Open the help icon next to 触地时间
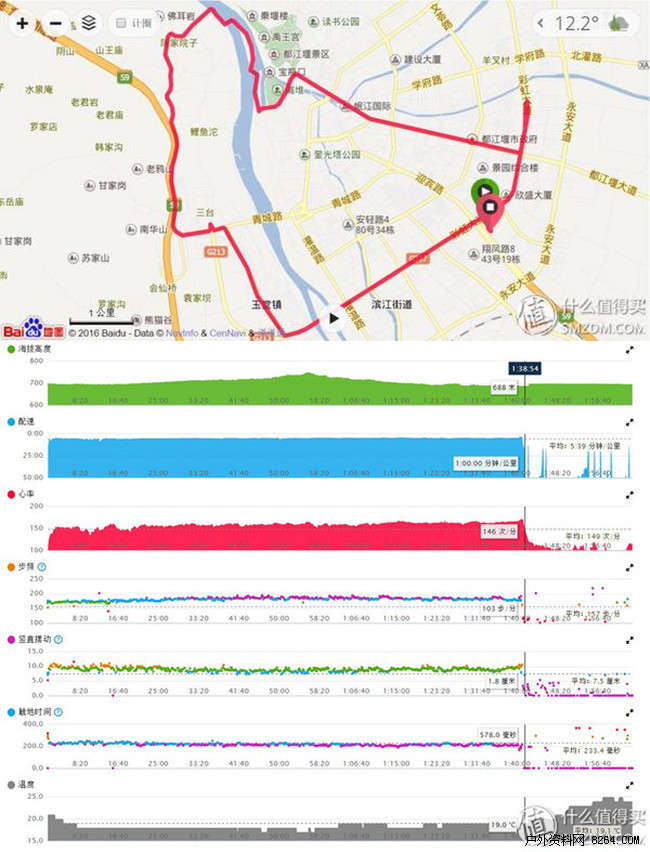 pyautogui.click(x=58, y=710)
